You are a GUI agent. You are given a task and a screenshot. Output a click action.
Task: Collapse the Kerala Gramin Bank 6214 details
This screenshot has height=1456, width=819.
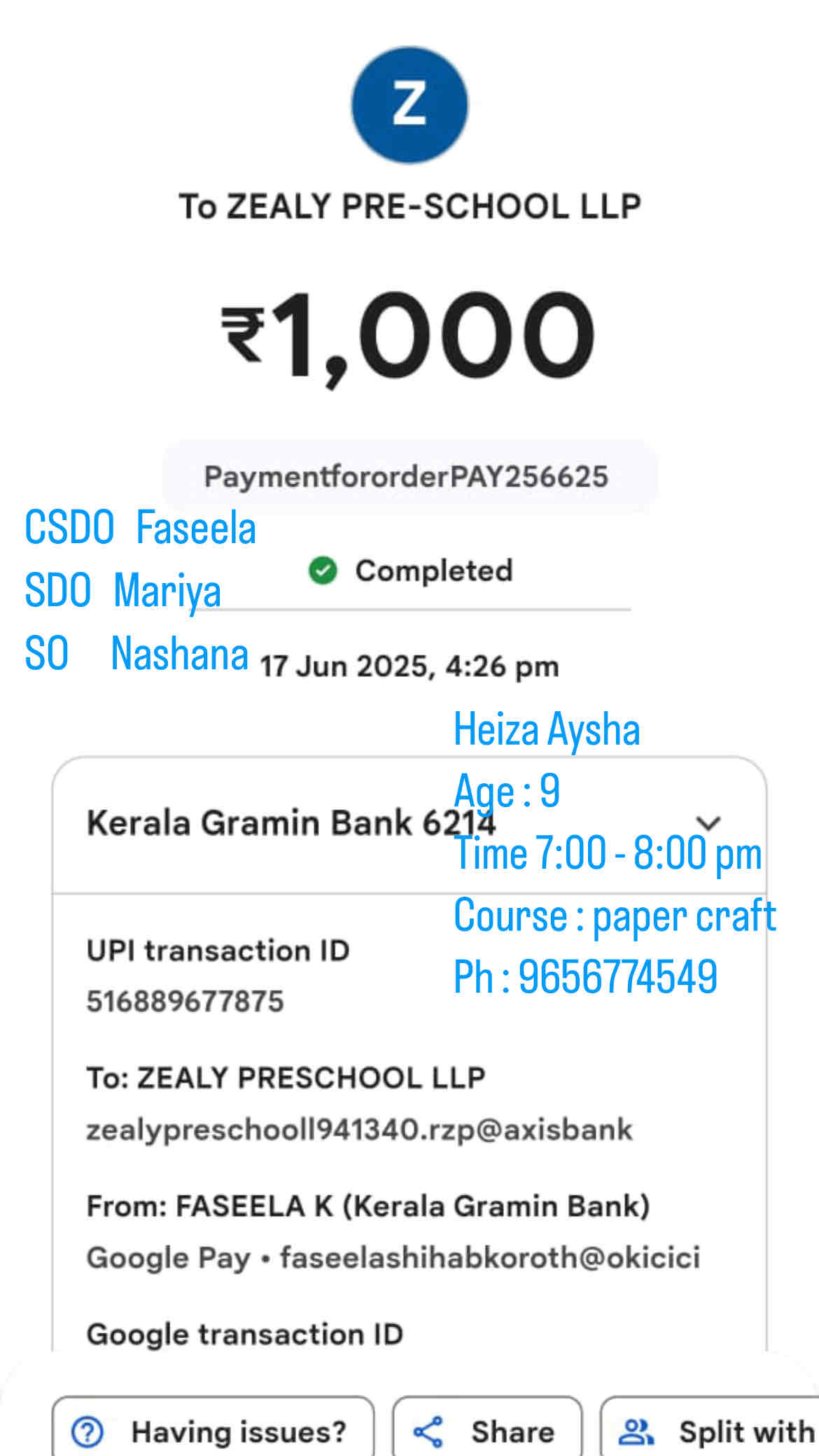pyautogui.click(x=708, y=824)
